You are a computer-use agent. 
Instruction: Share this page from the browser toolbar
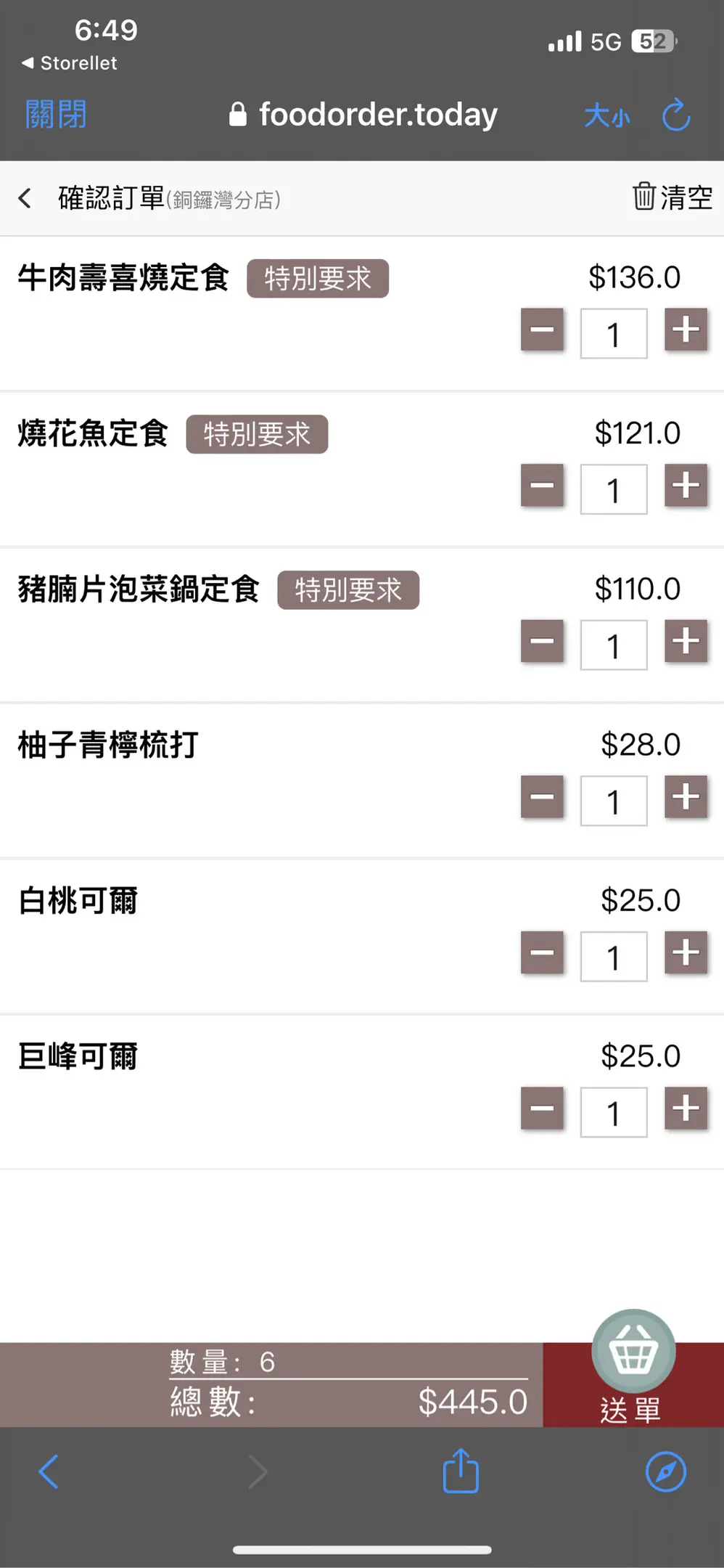[x=461, y=1472]
